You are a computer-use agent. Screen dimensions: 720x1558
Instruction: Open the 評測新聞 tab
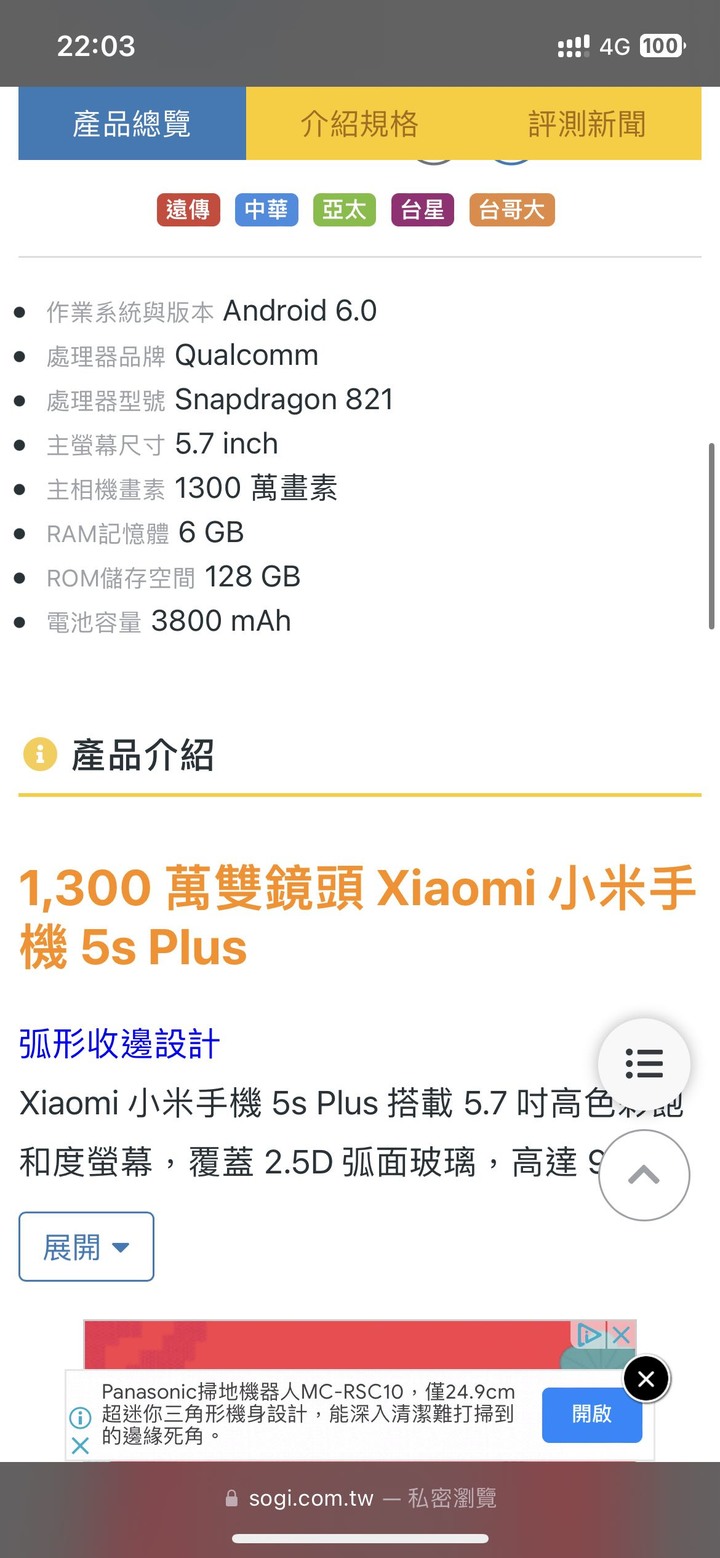click(x=587, y=124)
